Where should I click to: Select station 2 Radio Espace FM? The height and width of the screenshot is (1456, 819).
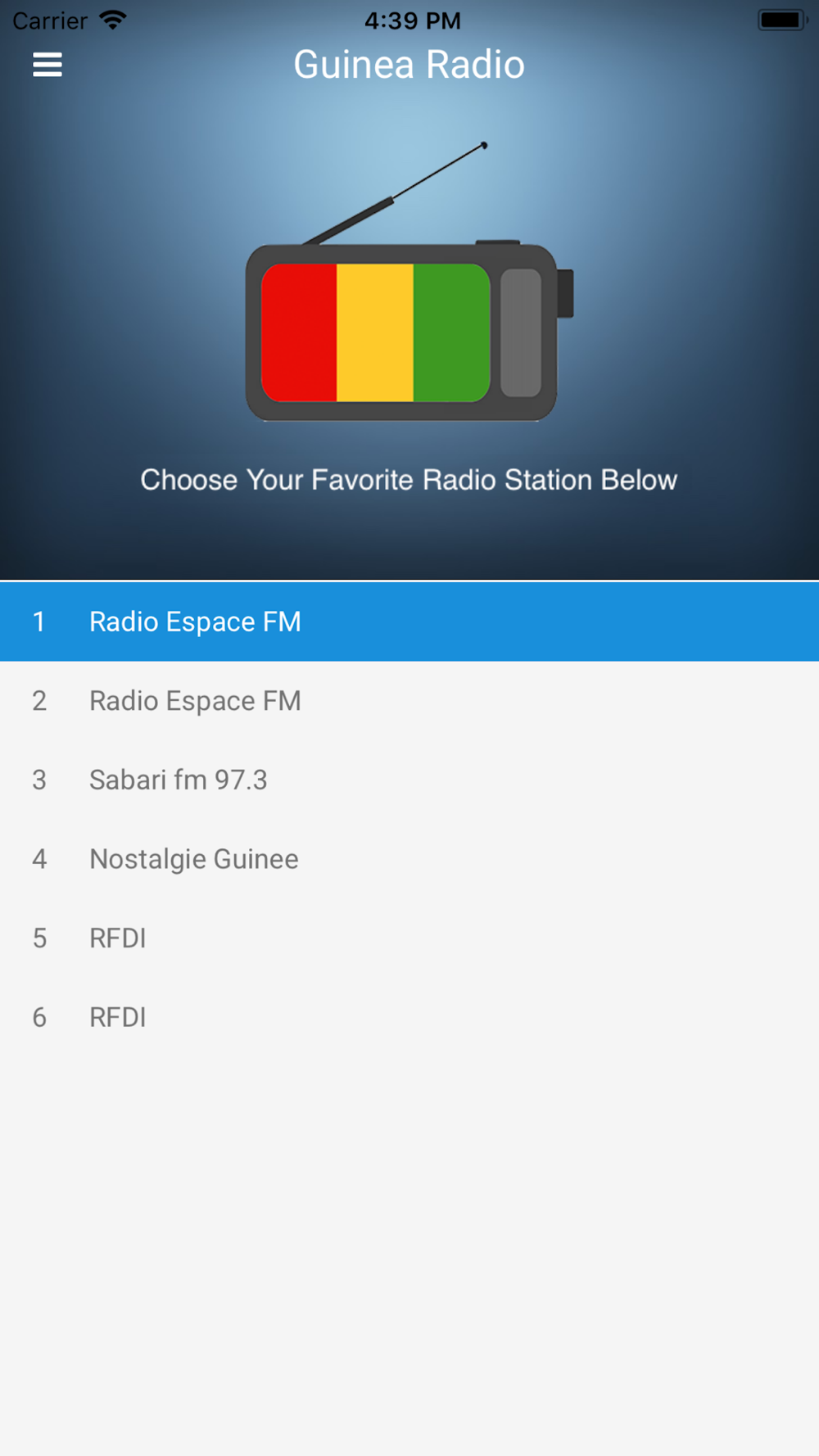[409, 701]
